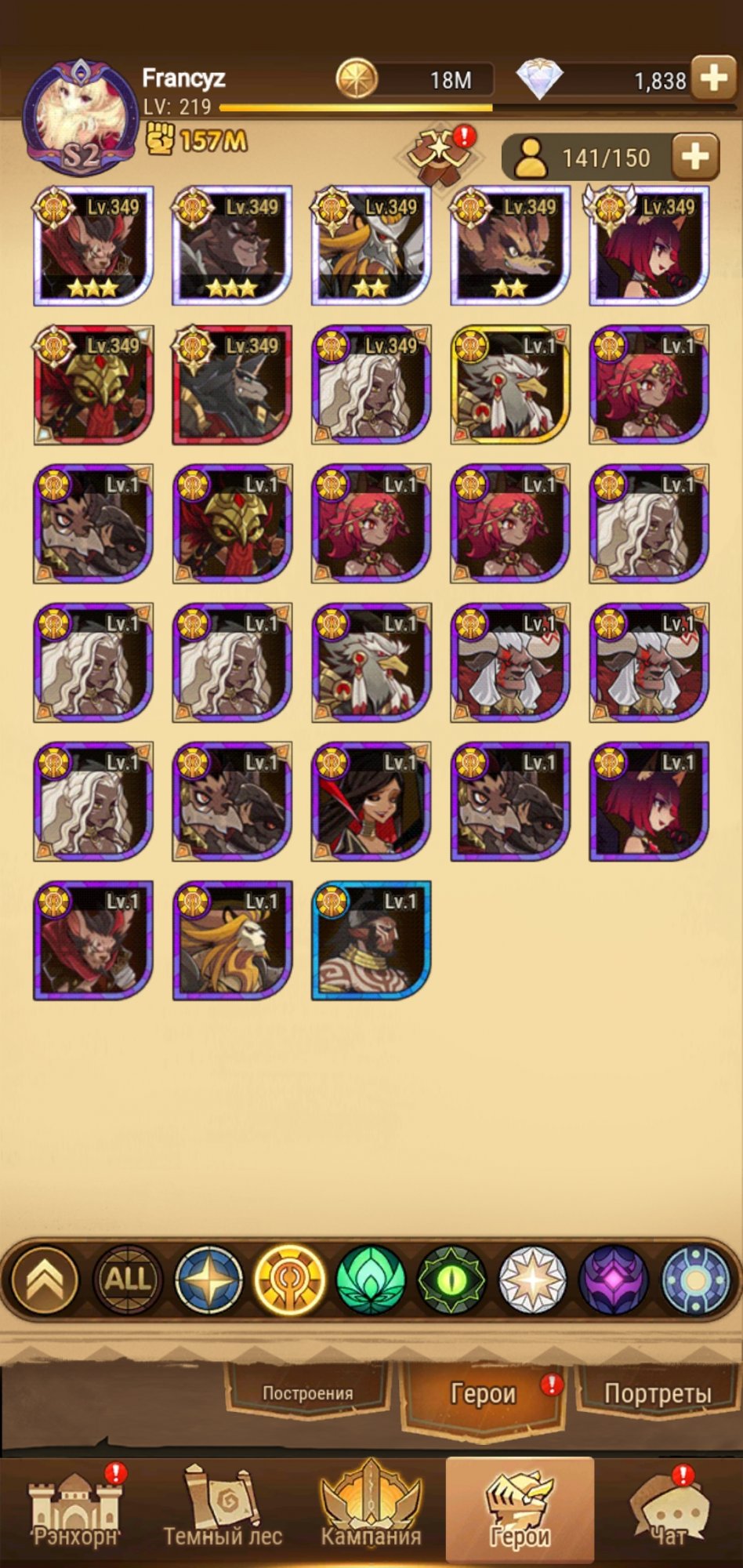
Task: Filter heroes by the green leaf faction
Action: pyautogui.click(x=370, y=1279)
